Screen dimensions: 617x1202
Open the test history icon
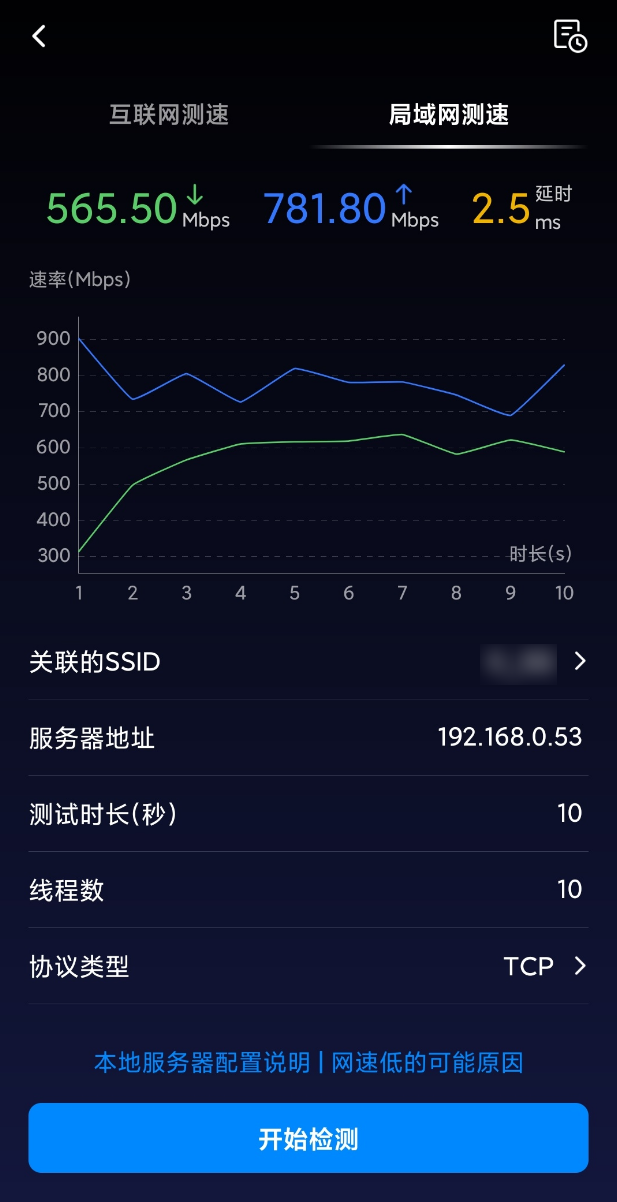point(570,36)
